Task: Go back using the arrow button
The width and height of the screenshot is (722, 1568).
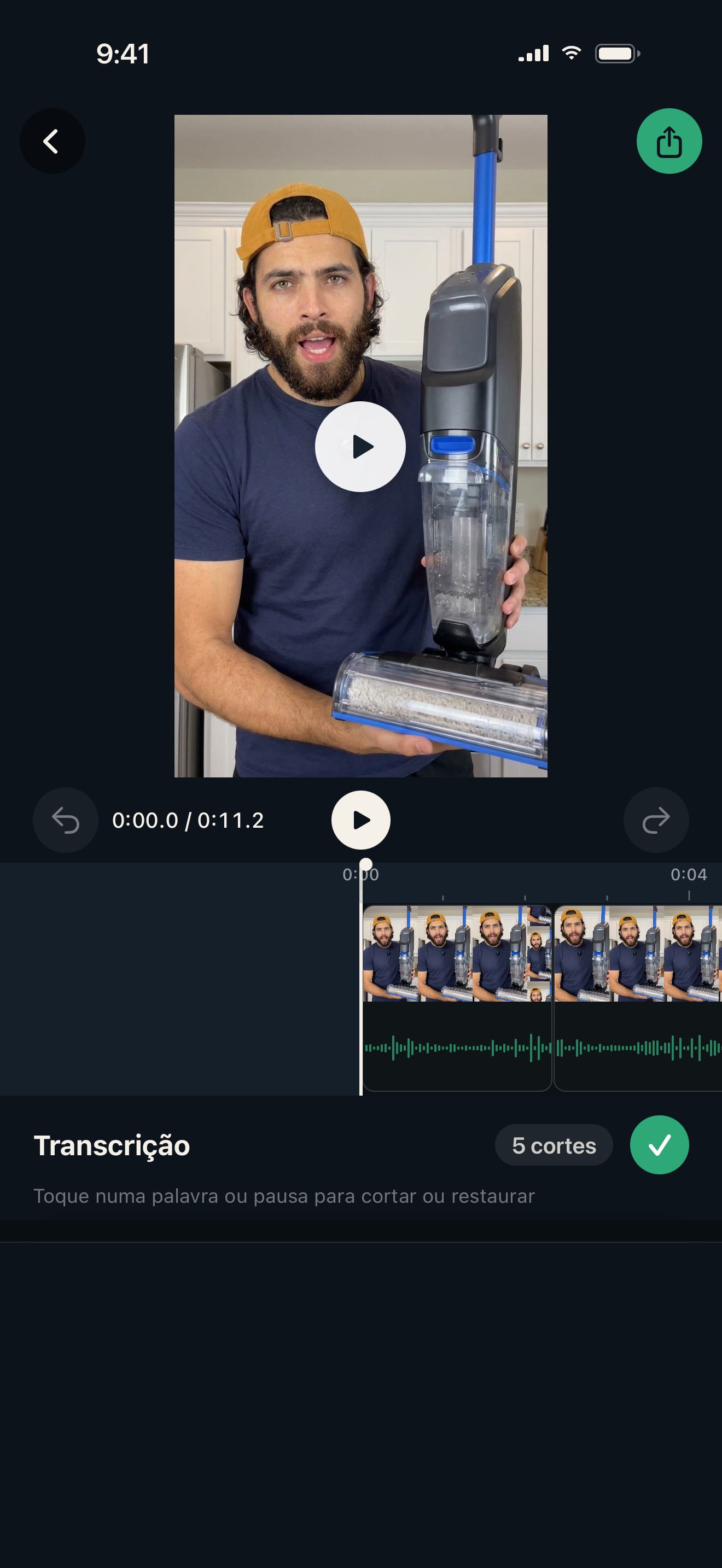Action: coord(53,141)
